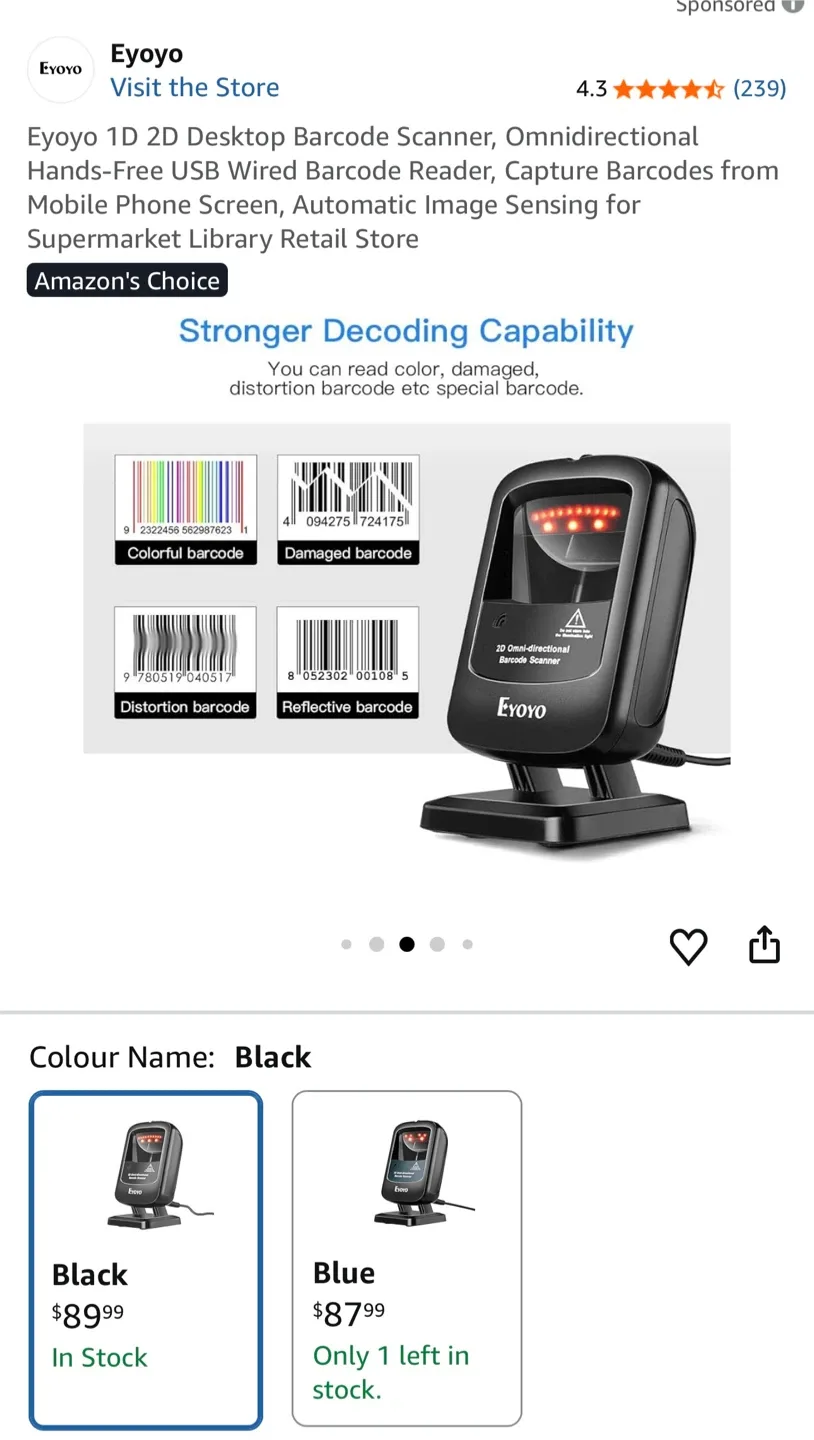Choose the $87.99 variant card

pyautogui.click(x=406, y=1258)
